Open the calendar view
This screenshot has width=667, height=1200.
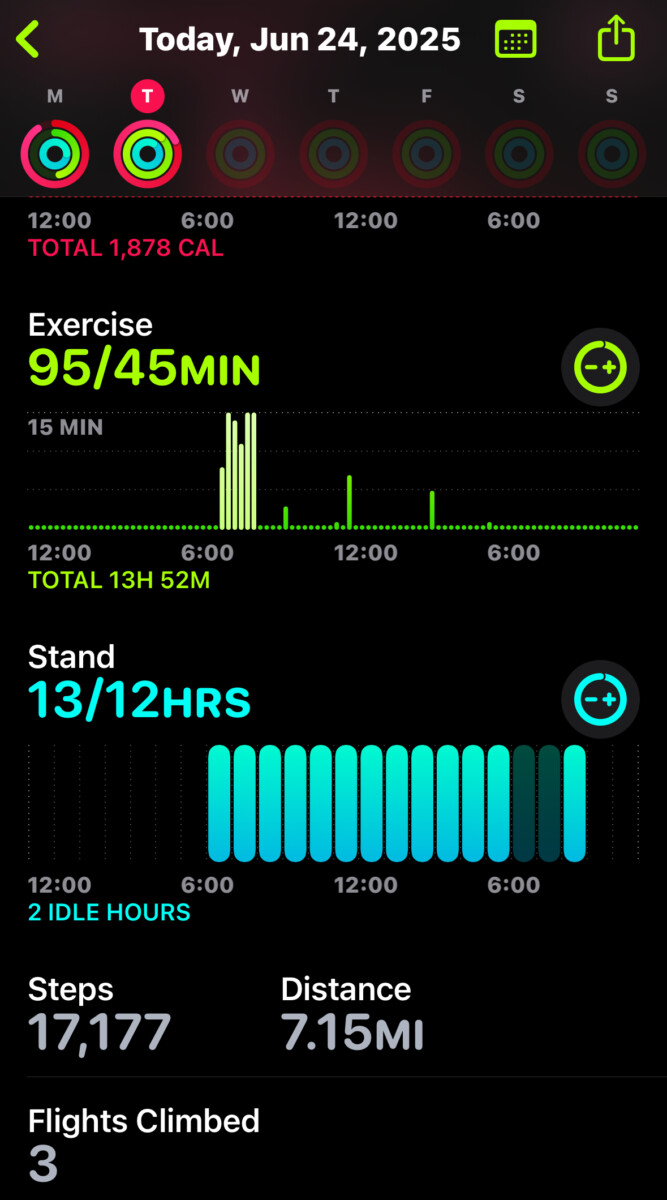(x=516, y=40)
